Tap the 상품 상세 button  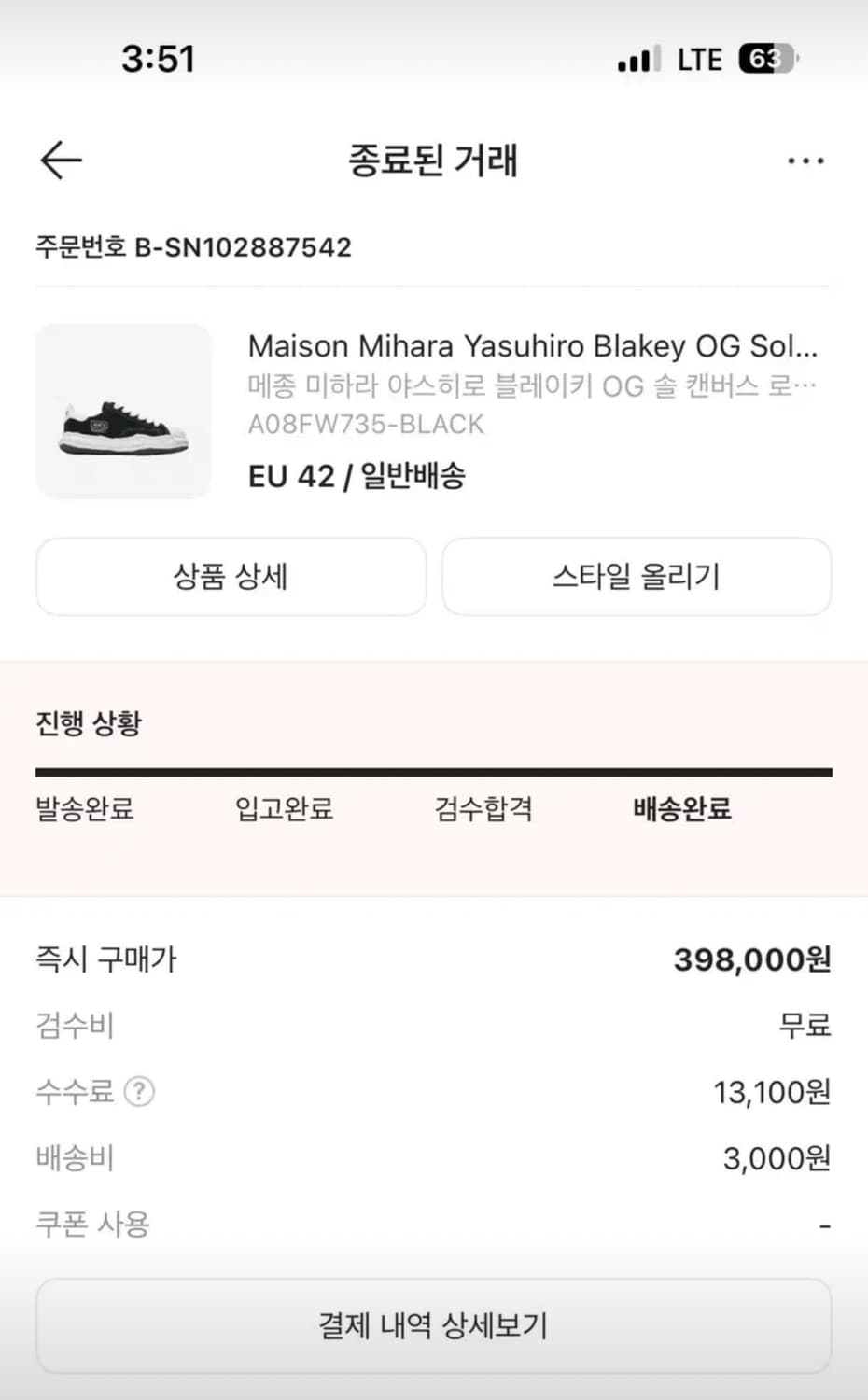click(x=230, y=577)
